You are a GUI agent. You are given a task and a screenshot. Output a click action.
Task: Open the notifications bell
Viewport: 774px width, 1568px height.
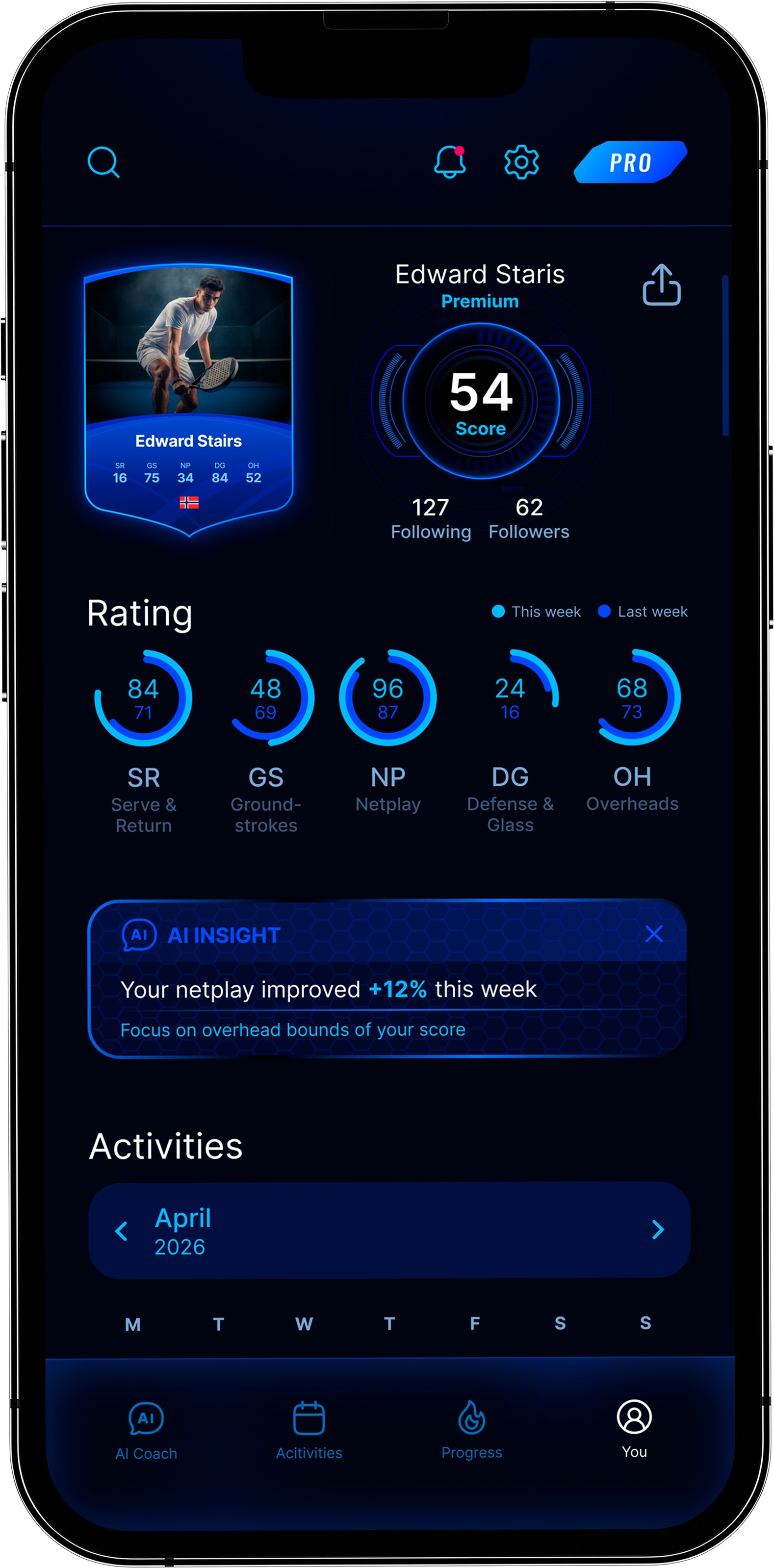[x=449, y=162]
